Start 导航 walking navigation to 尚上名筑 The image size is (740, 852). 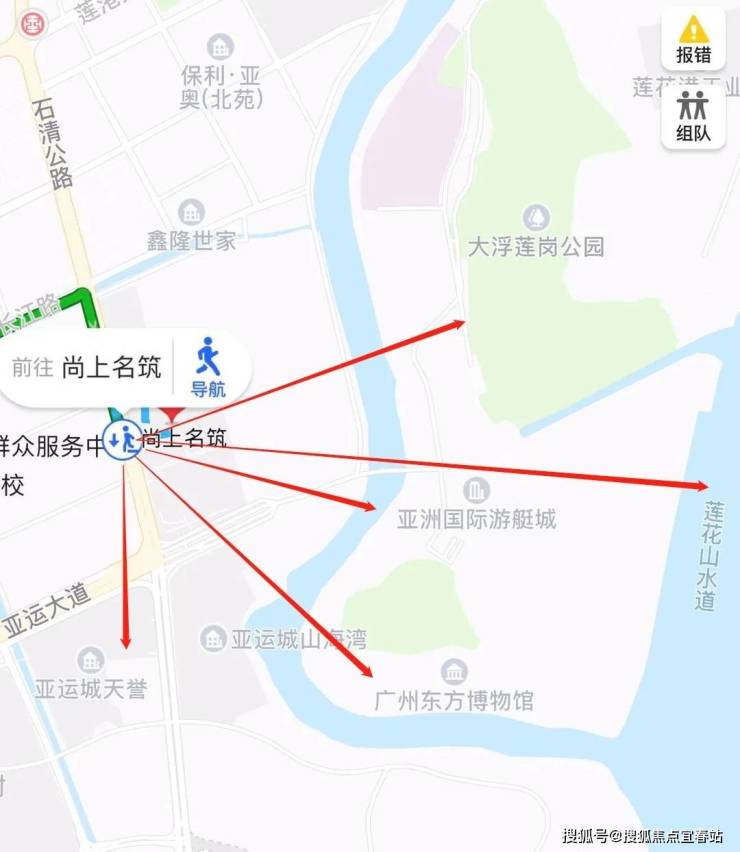point(208,368)
